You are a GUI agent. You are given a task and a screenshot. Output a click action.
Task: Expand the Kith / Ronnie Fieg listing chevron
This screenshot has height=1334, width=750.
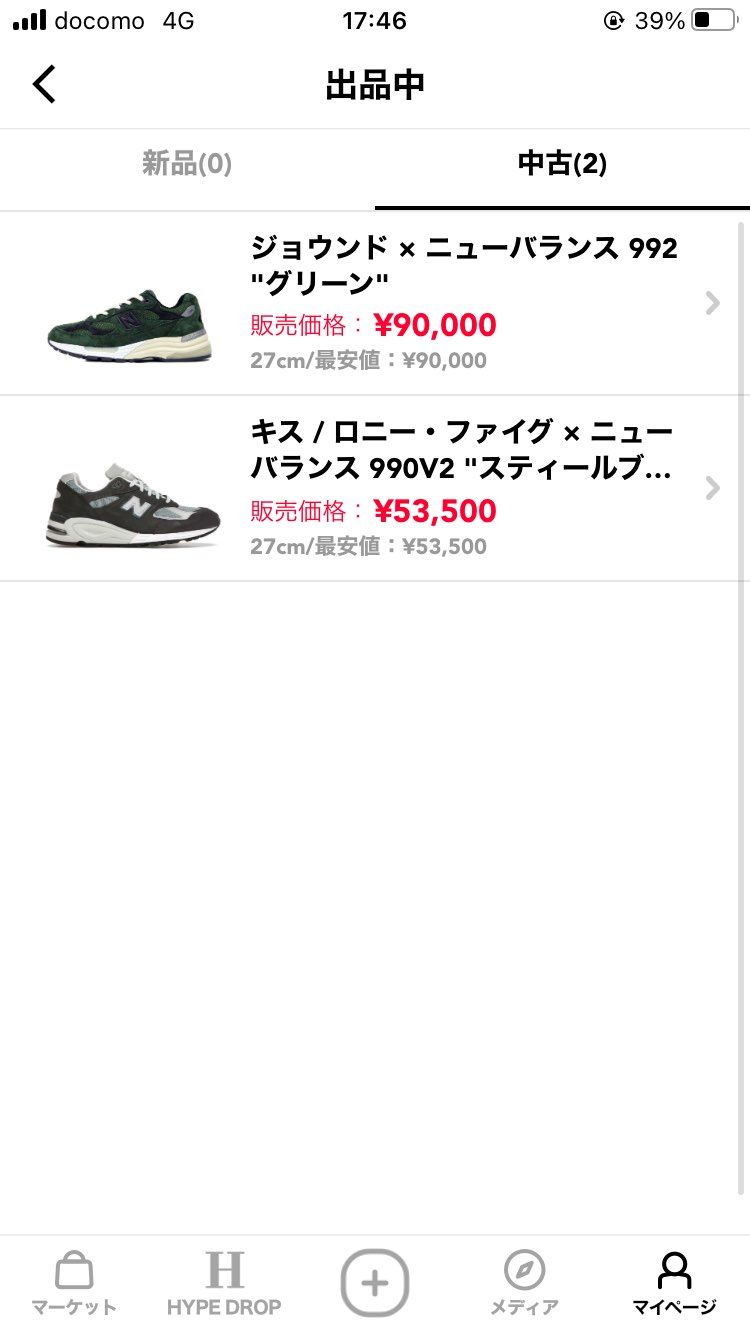[x=712, y=488]
